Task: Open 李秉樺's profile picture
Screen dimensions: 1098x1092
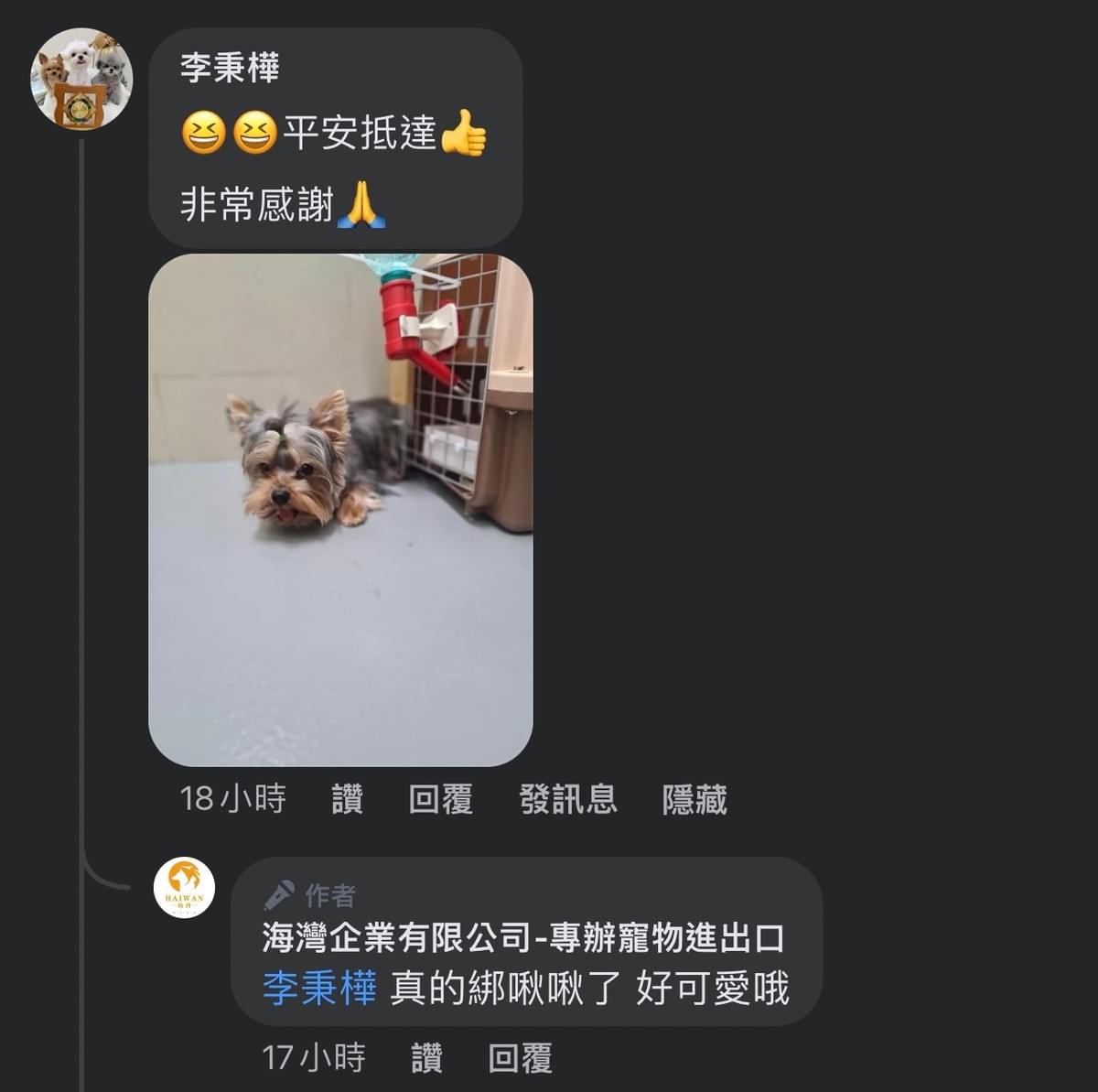Action: click(81, 79)
